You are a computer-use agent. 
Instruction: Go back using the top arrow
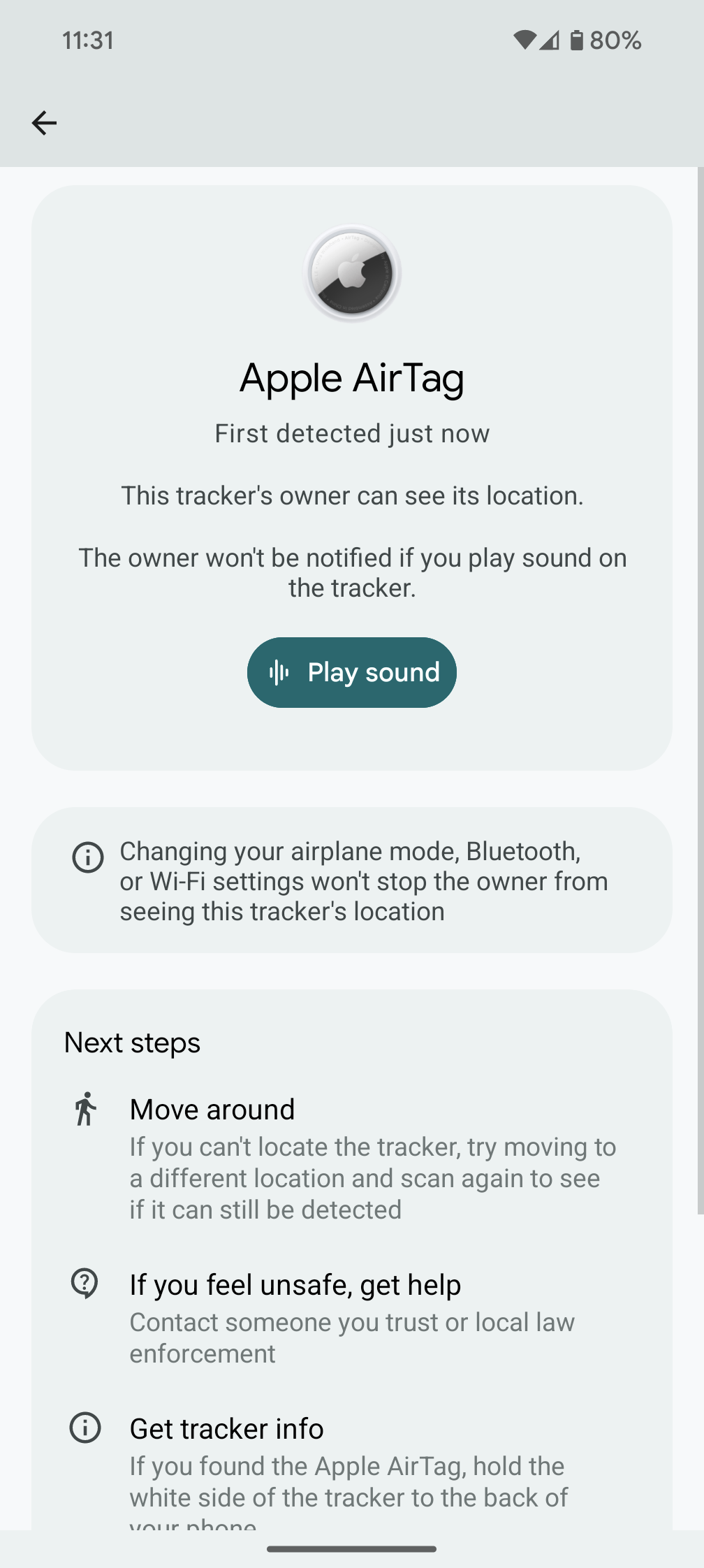coord(44,123)
